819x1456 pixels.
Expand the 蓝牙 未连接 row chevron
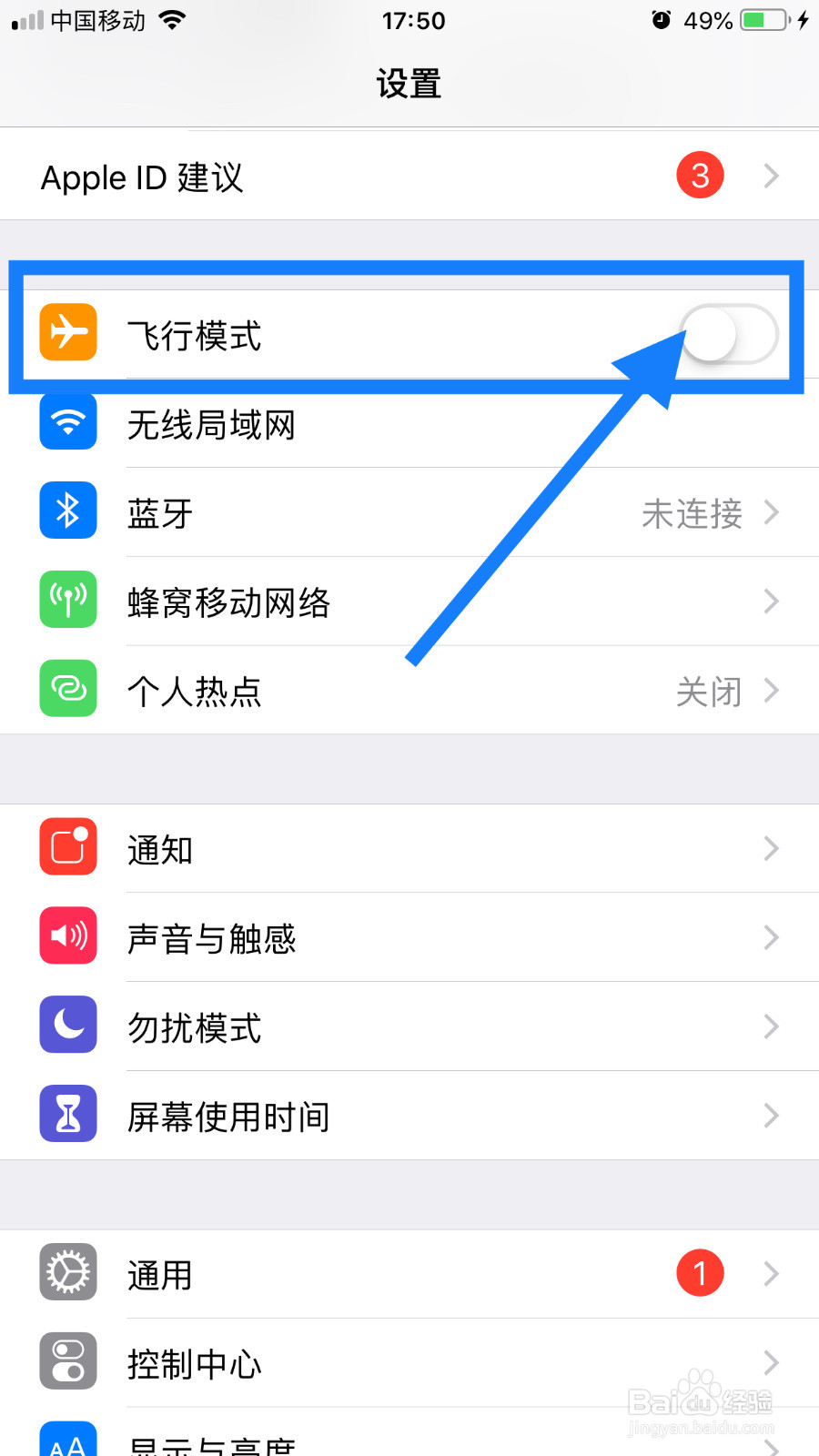(x=770, y=512)
